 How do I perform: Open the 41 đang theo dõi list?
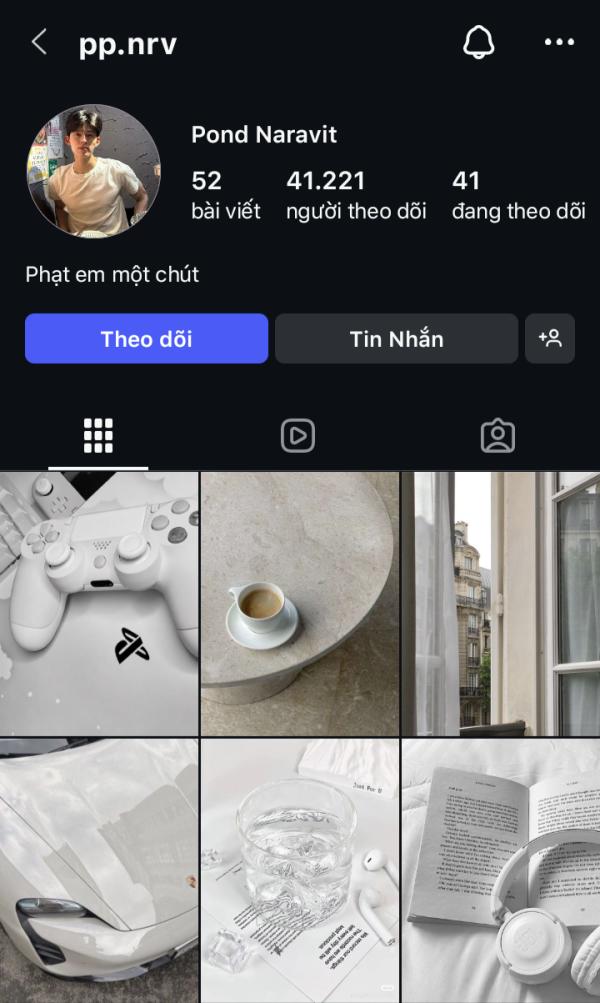518,195
